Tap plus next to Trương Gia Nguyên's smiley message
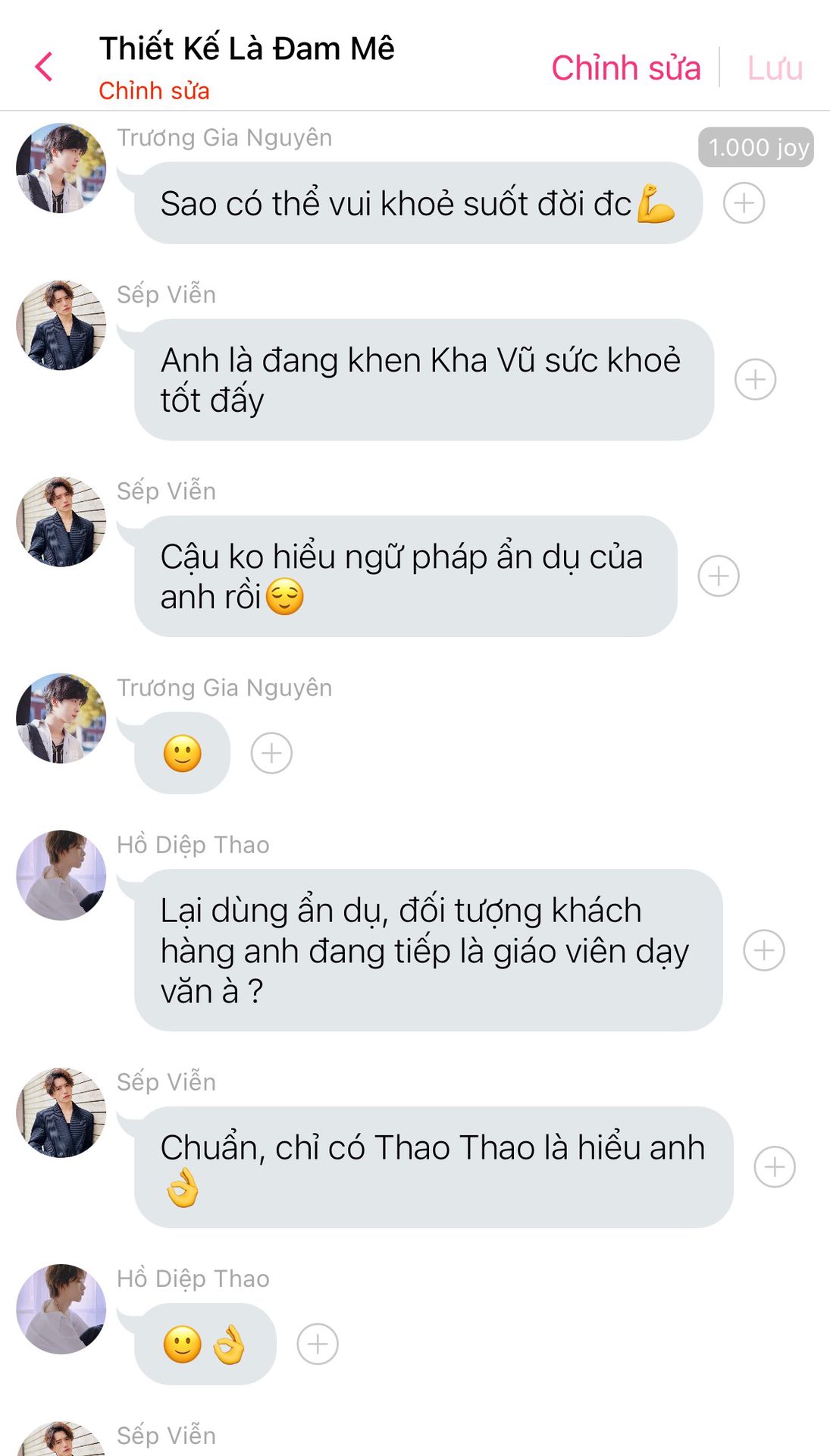This screenshot has height=1456, width=830. 271,753
